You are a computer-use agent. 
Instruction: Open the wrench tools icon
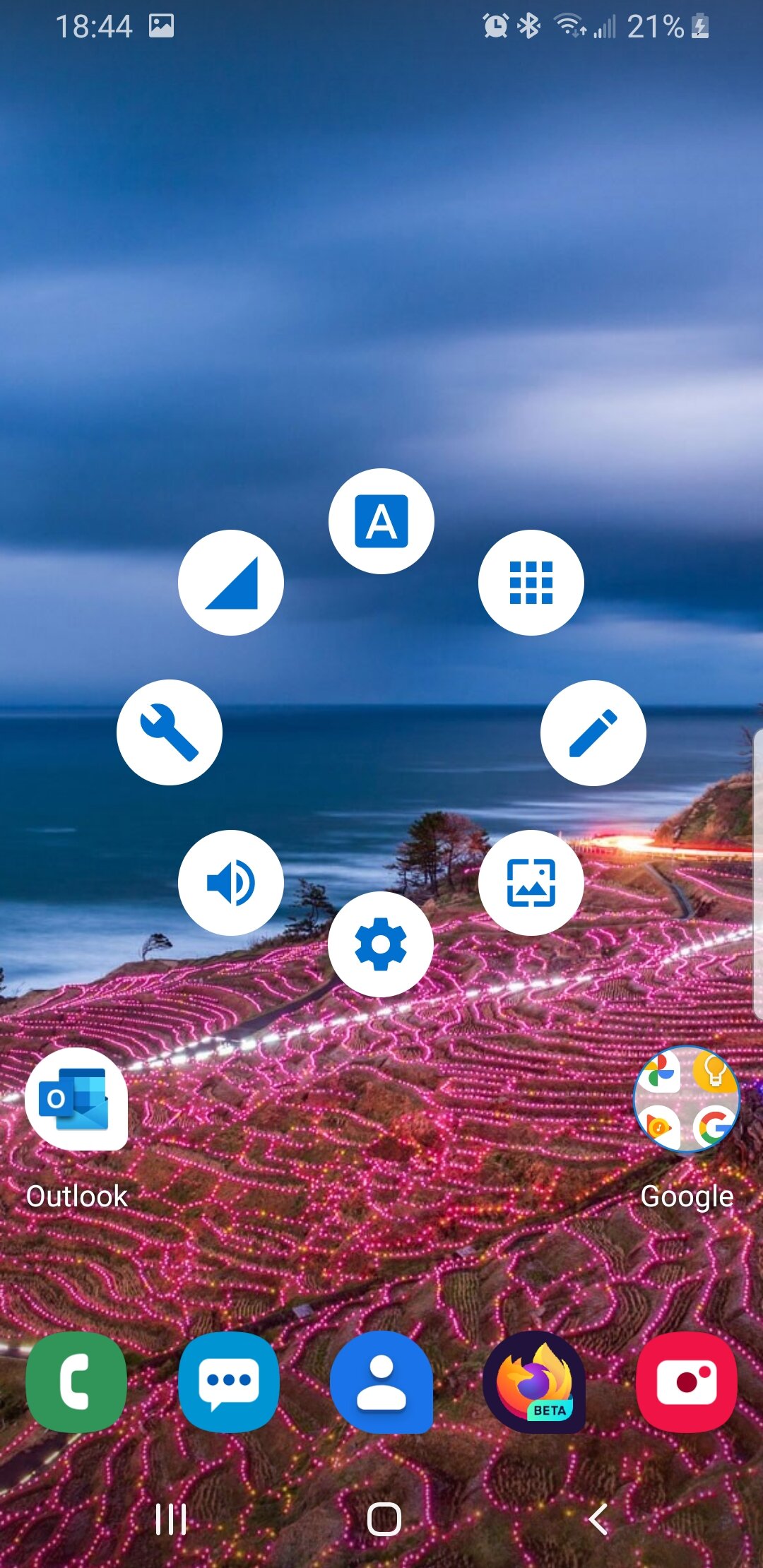(x=170, y=732)
